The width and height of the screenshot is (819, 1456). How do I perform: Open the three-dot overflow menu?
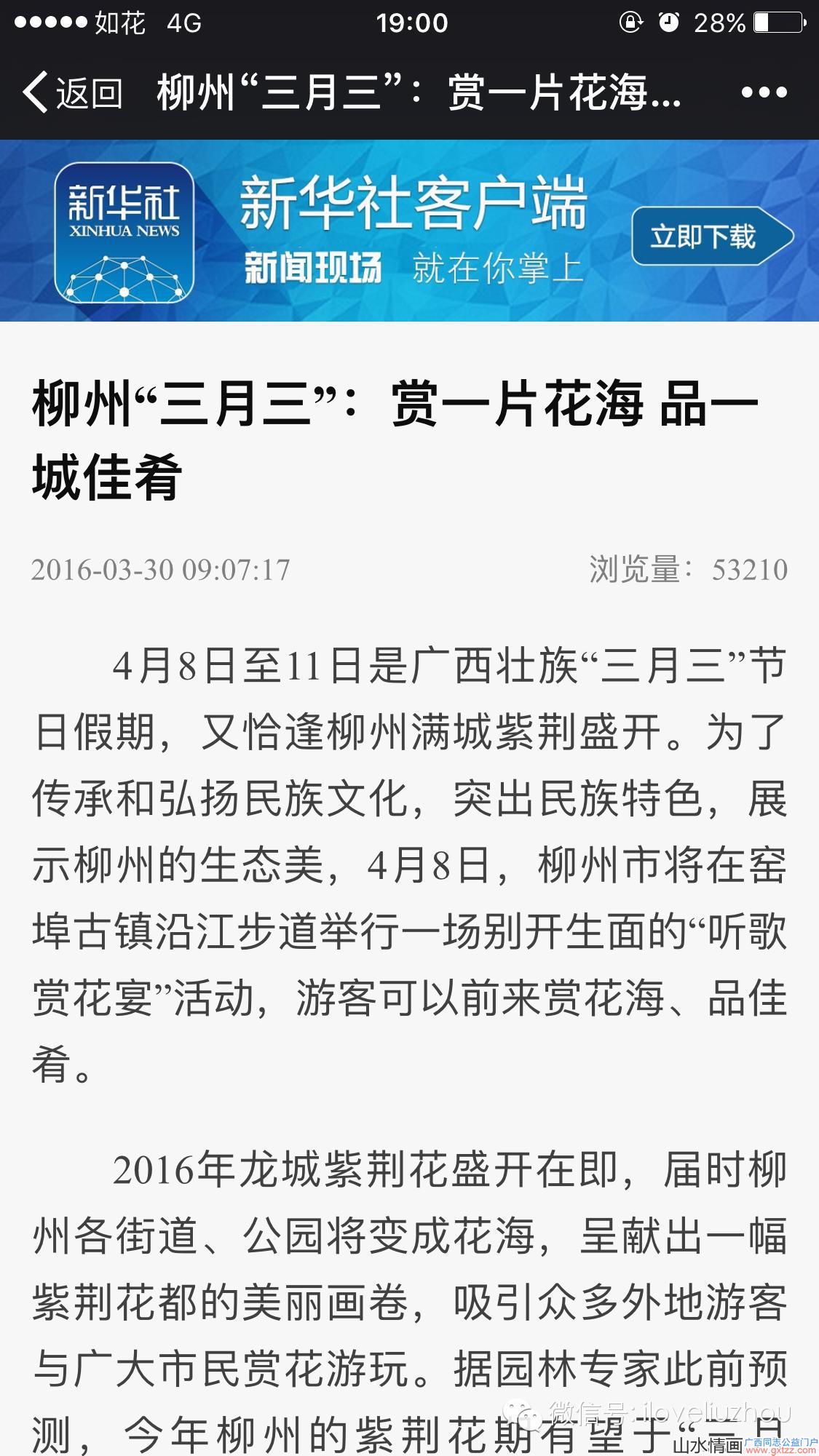pyautogui.click(x=764, y=93)
